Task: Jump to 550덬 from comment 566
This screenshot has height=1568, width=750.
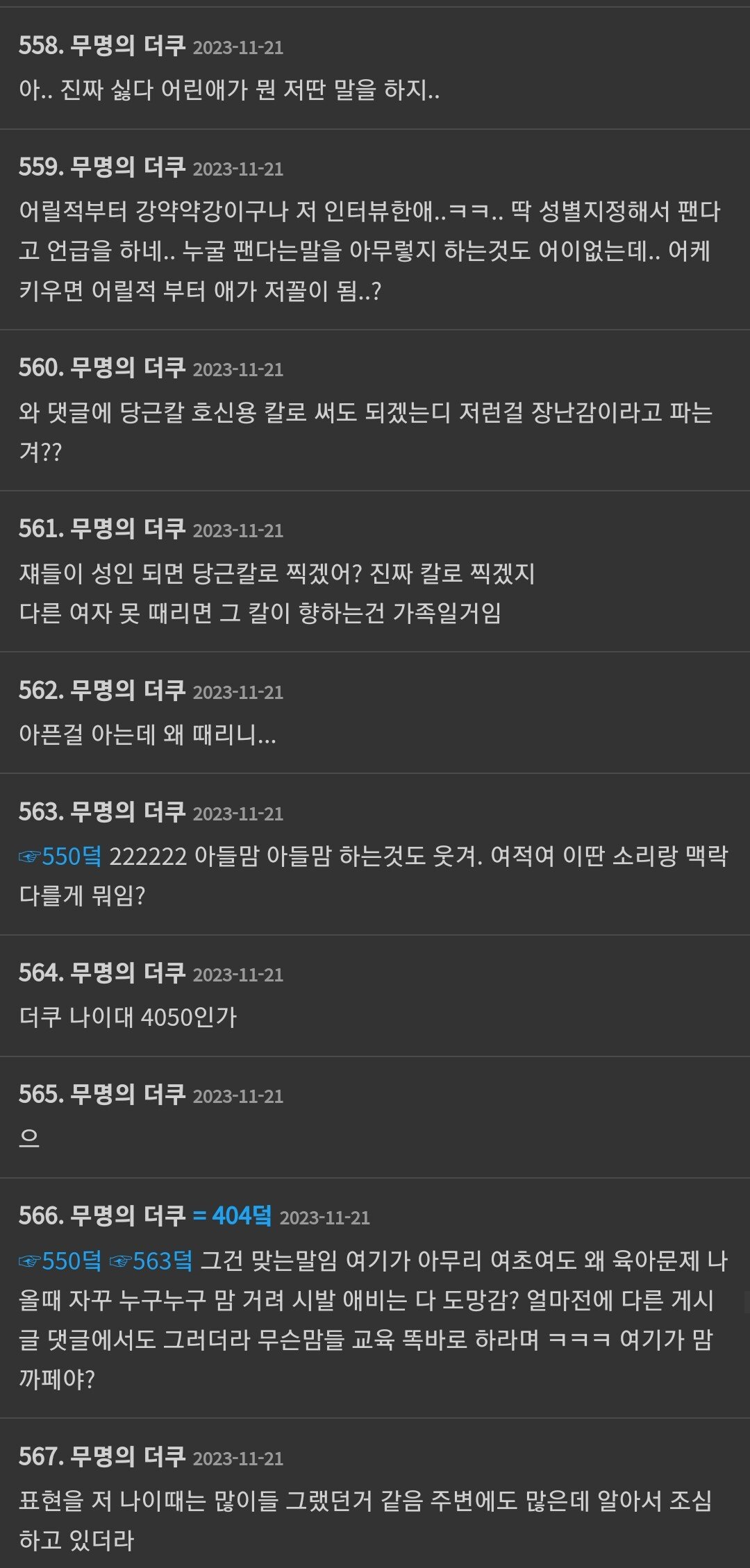Action: [61, 1261]
